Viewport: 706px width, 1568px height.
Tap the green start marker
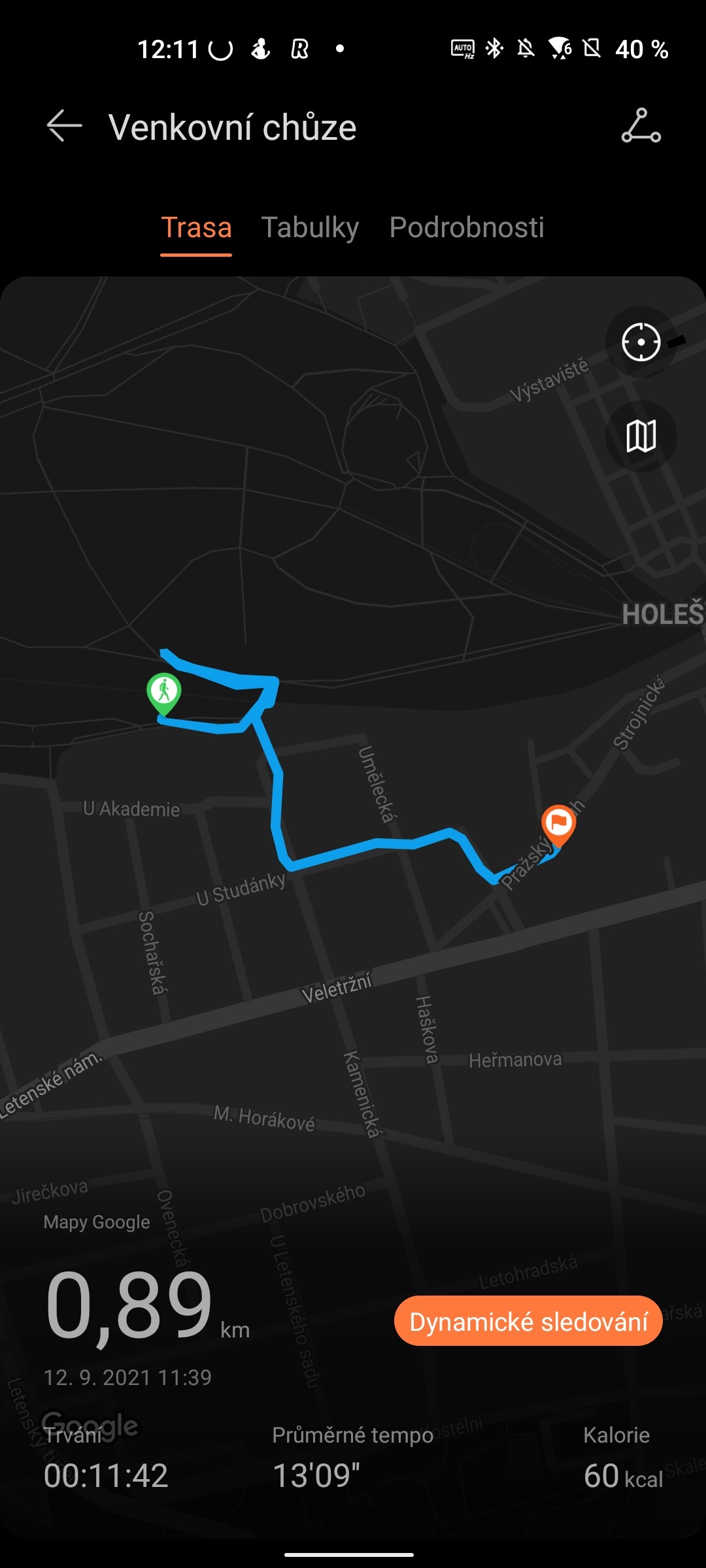tap(164, 691)
